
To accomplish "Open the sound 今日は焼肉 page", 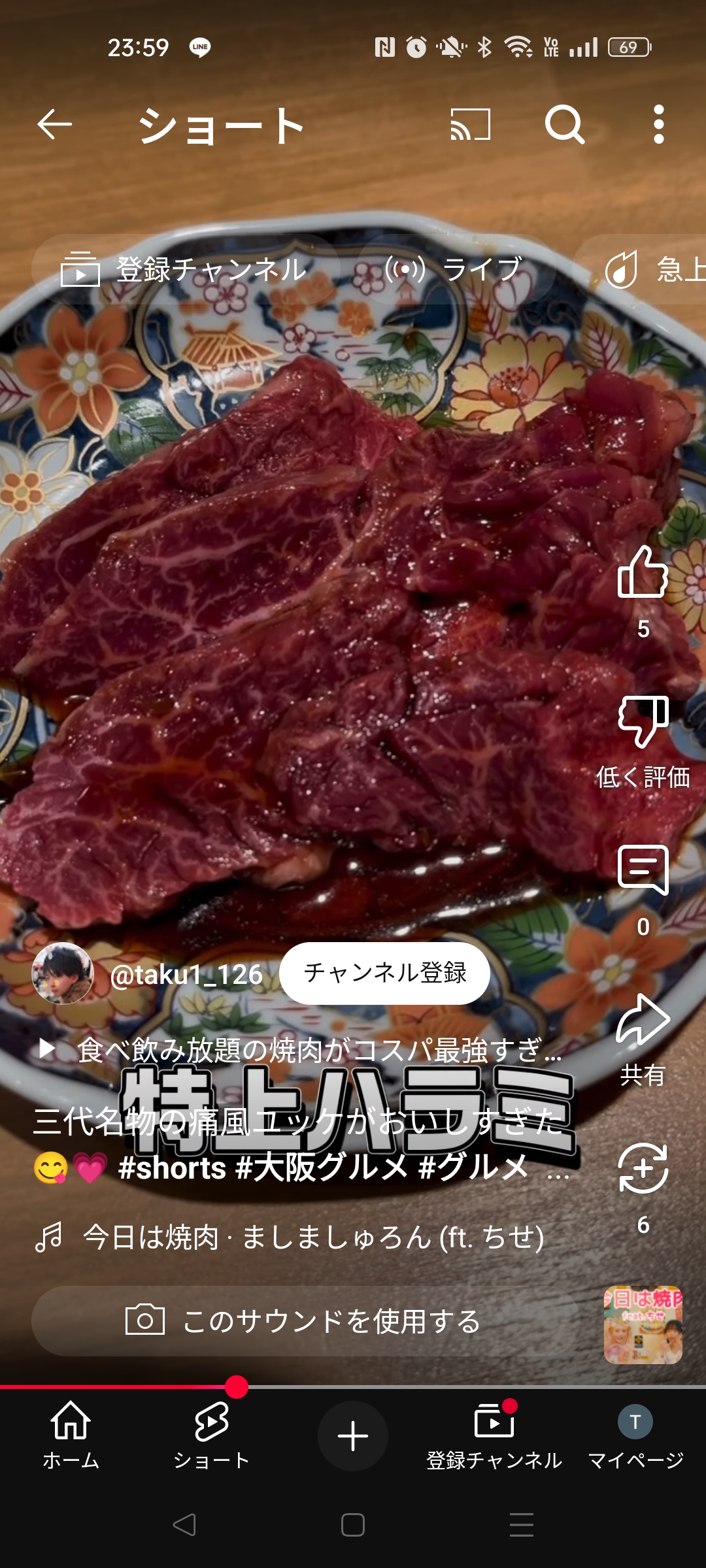I will click(x=312, y=1237).
